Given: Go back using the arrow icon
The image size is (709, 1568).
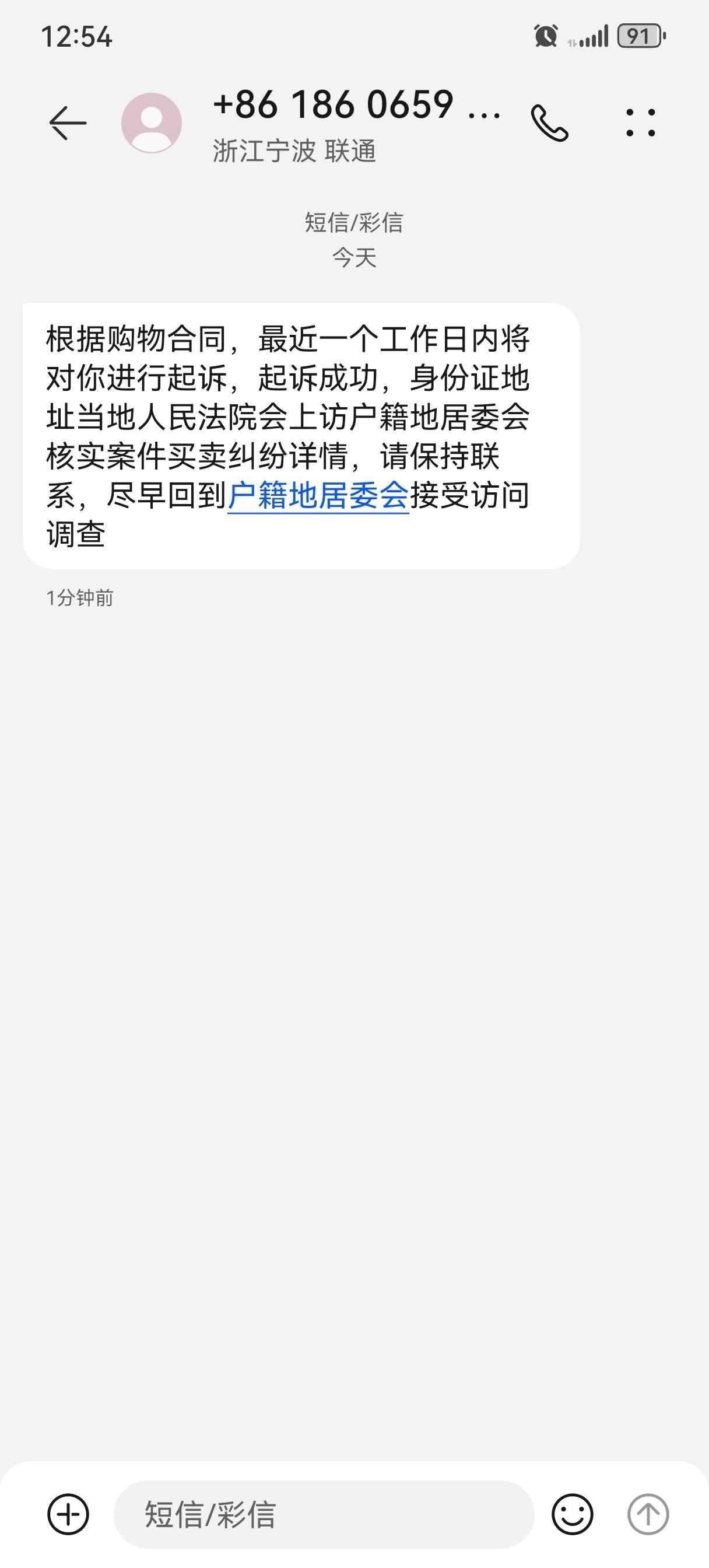Looking at the screenshot, I should point(68,123).
